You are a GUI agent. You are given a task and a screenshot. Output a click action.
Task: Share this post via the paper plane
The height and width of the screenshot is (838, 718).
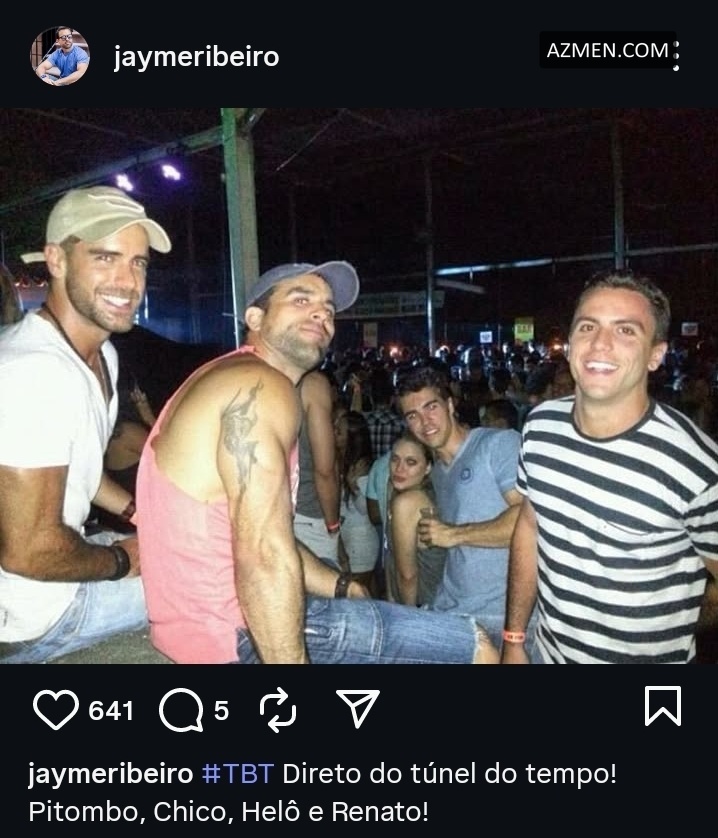tap(357, 709)
